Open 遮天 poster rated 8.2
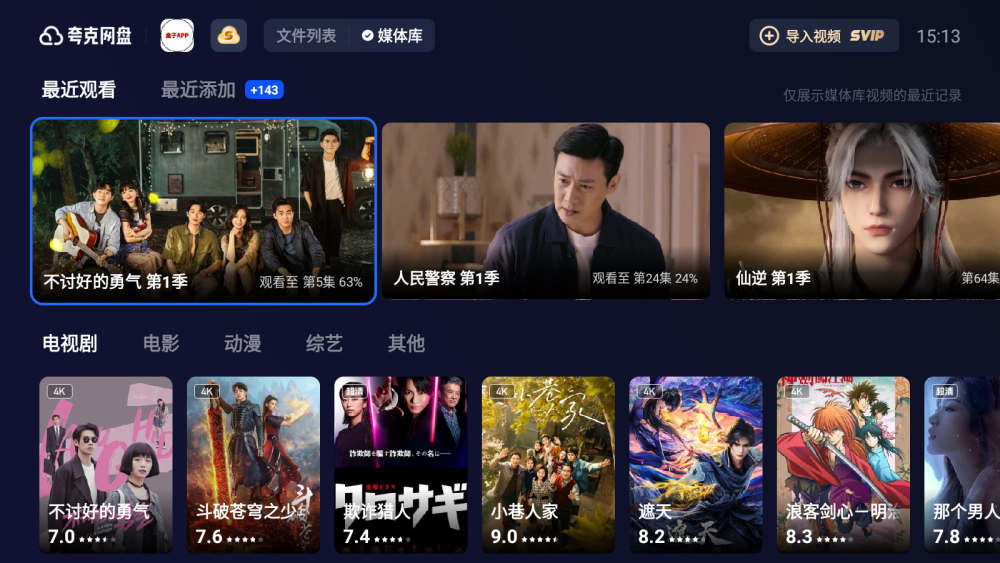 pyautogui.click(x=696, y=464)
